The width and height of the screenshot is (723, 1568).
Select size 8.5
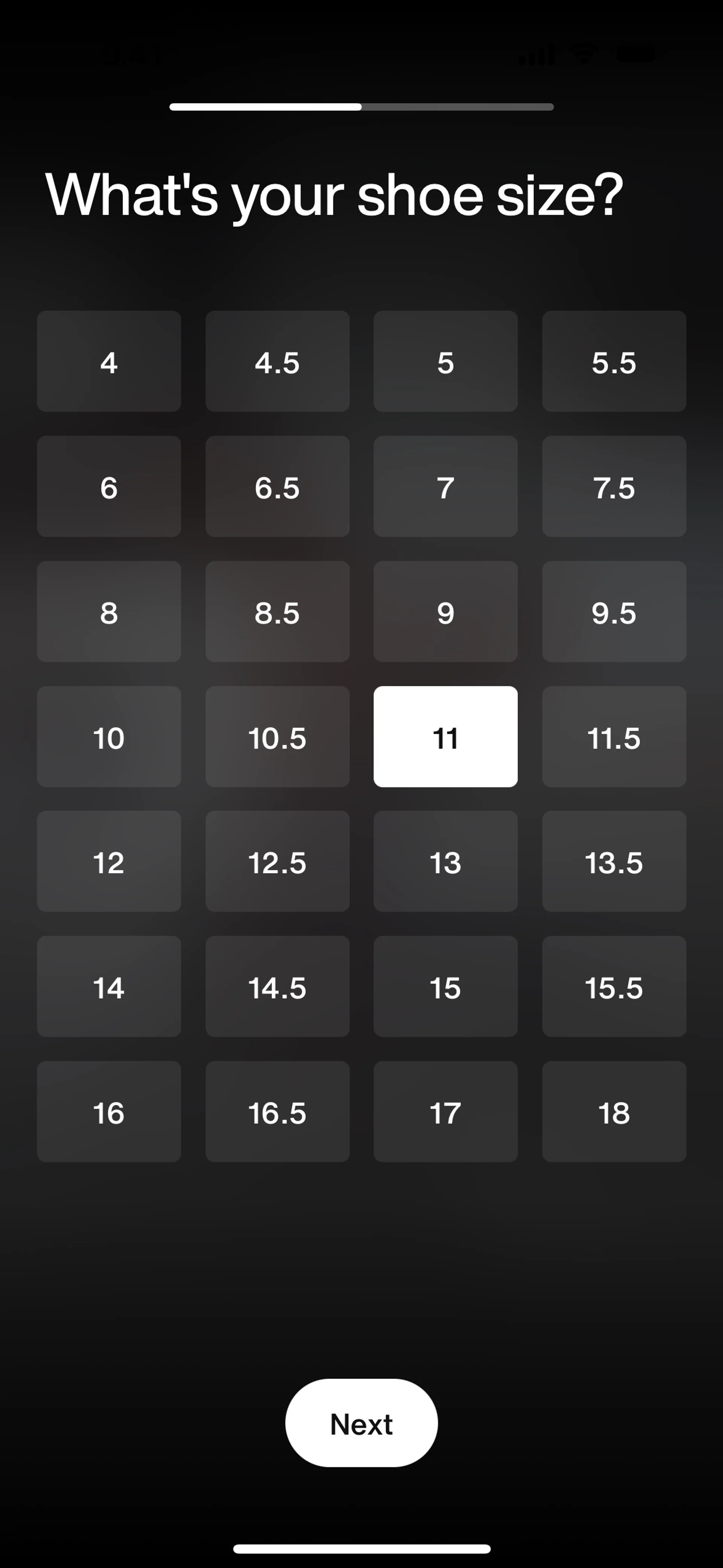coord(278,612)
